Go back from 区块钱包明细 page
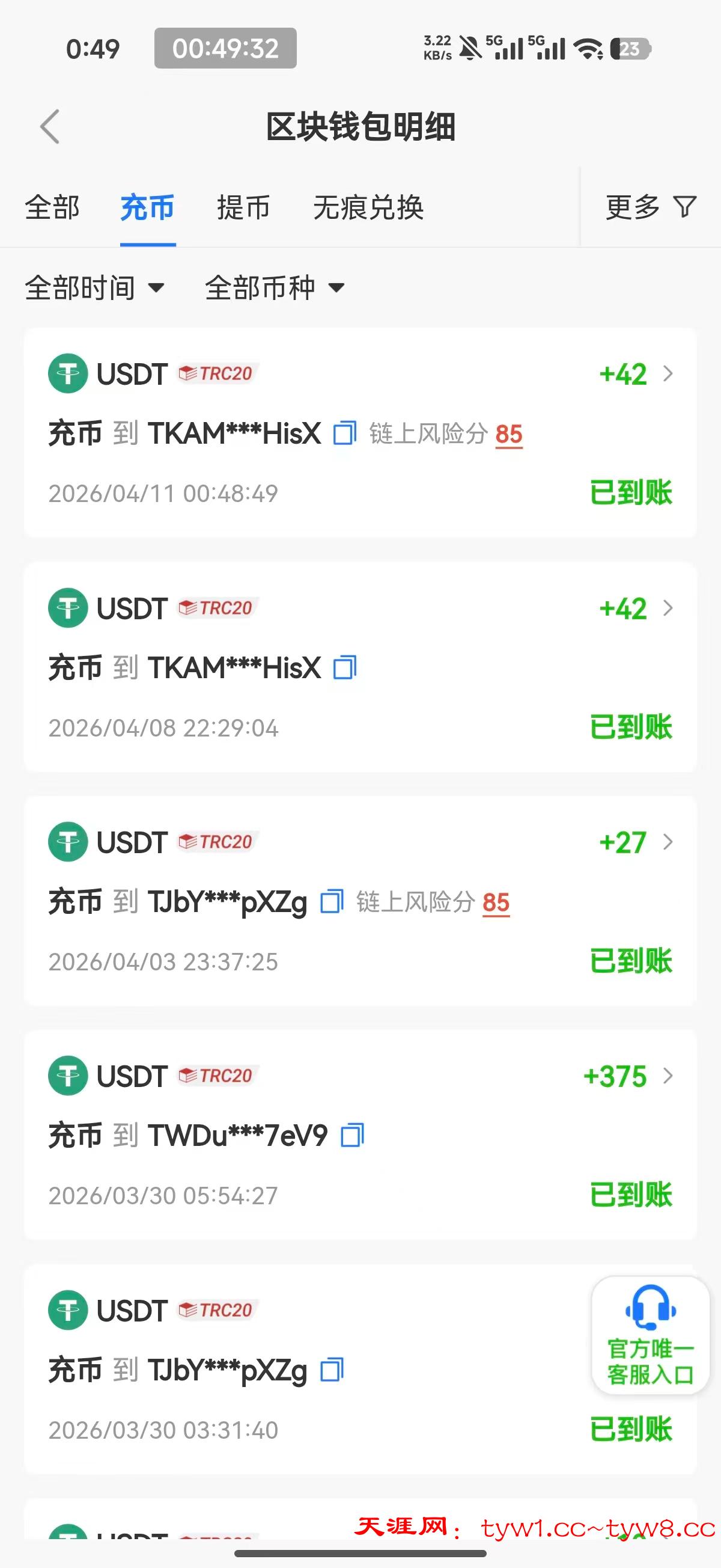This screenshot has height=1568, width=721. point(50,127)
